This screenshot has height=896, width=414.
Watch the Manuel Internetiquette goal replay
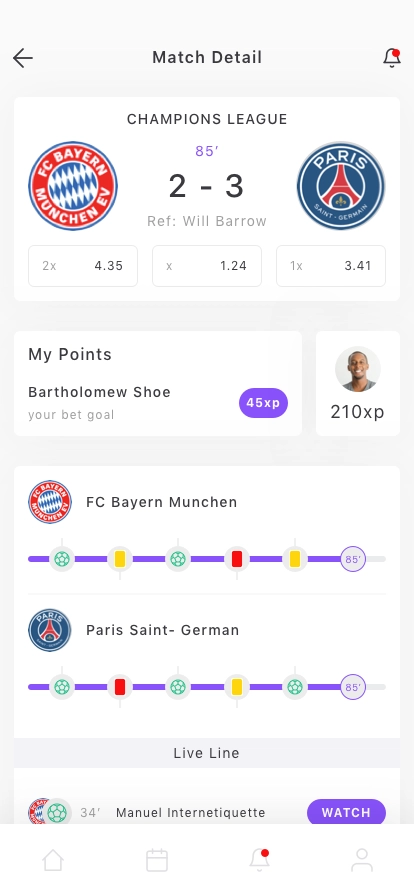pyautogui.click(x=347, y=813)
